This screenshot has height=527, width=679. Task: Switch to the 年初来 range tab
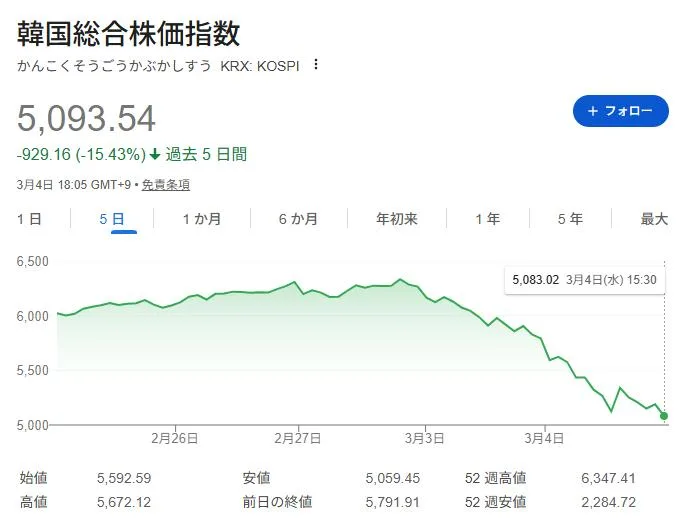396,219
